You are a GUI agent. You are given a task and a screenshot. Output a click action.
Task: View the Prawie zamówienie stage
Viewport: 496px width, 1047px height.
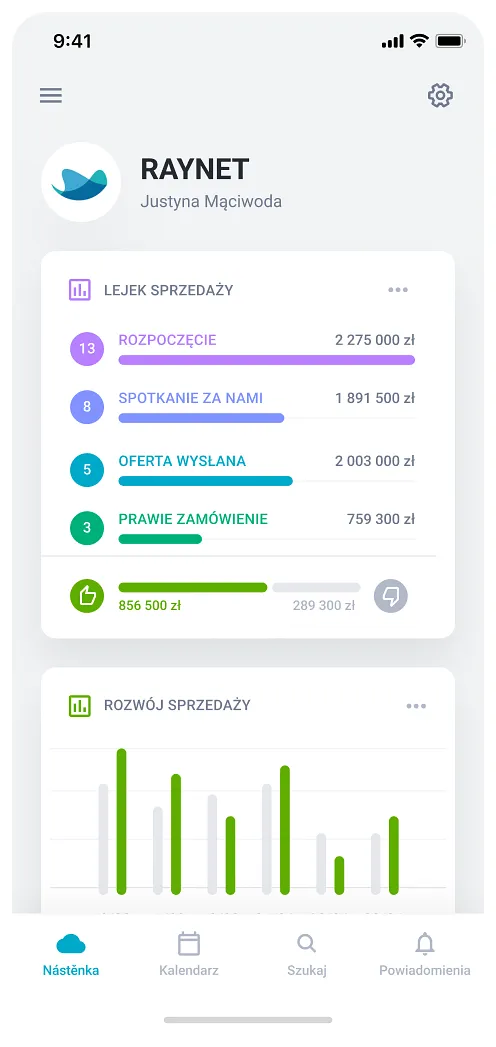pyautogui.click(x=242, y=528)
